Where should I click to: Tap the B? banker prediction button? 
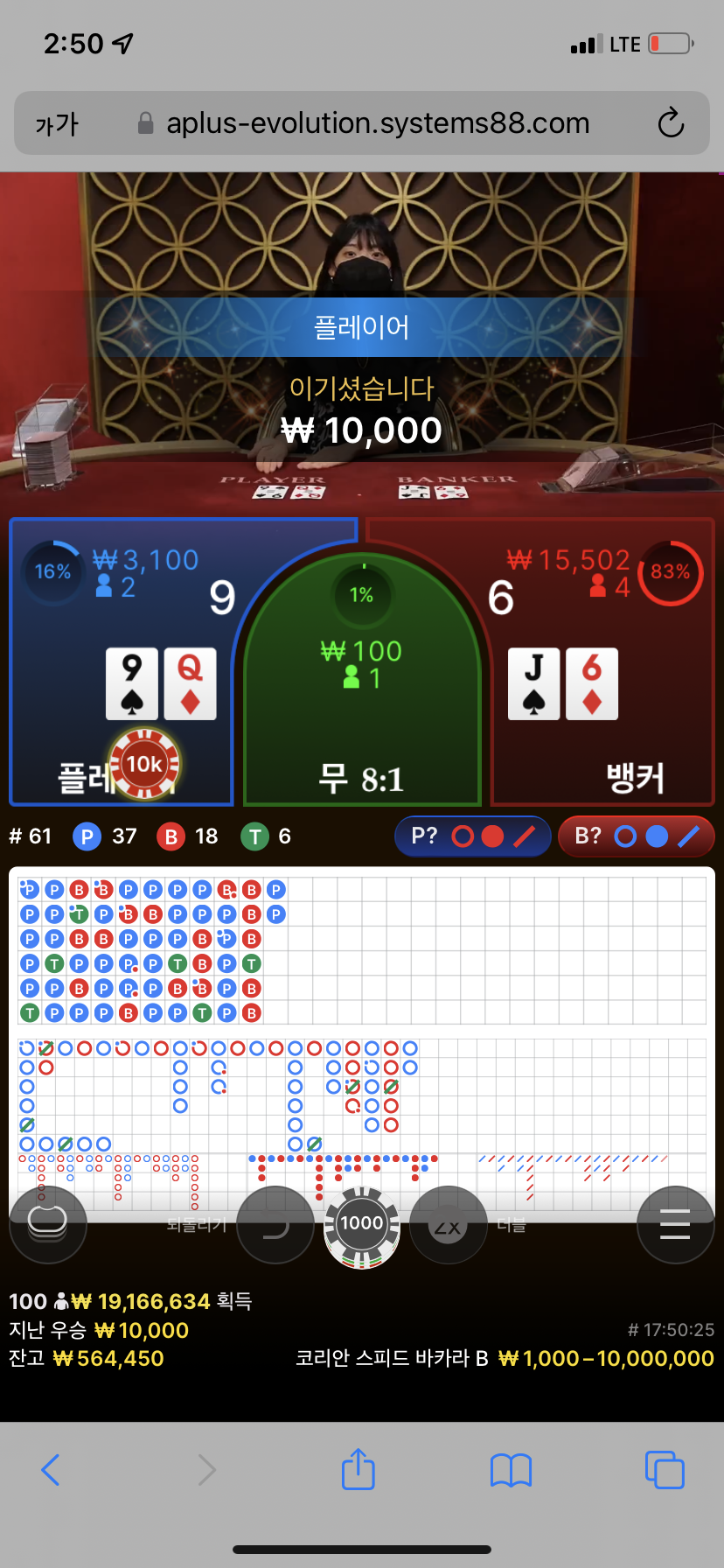click(637, 836)
